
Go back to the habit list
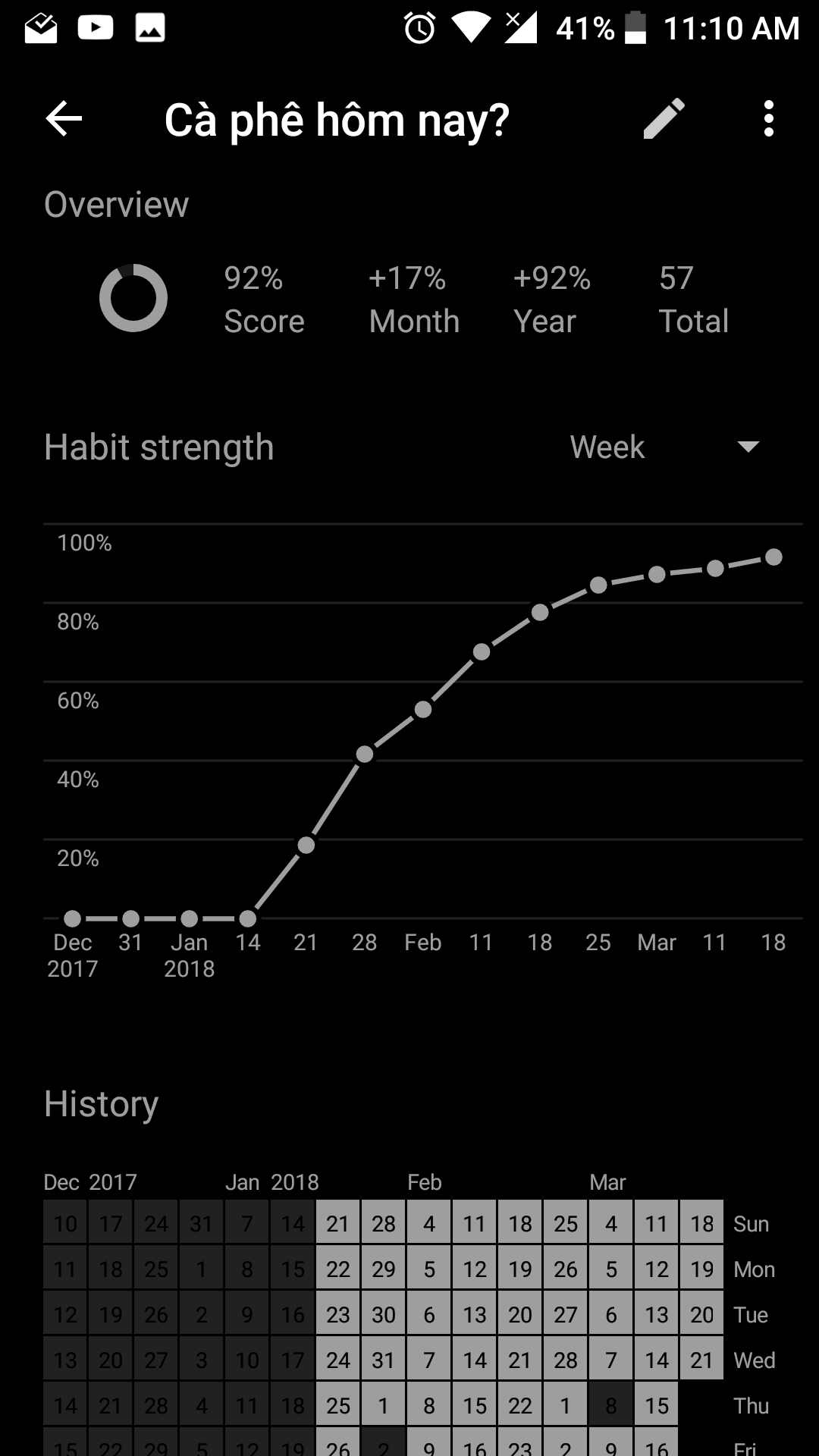[x=64, y=119]
